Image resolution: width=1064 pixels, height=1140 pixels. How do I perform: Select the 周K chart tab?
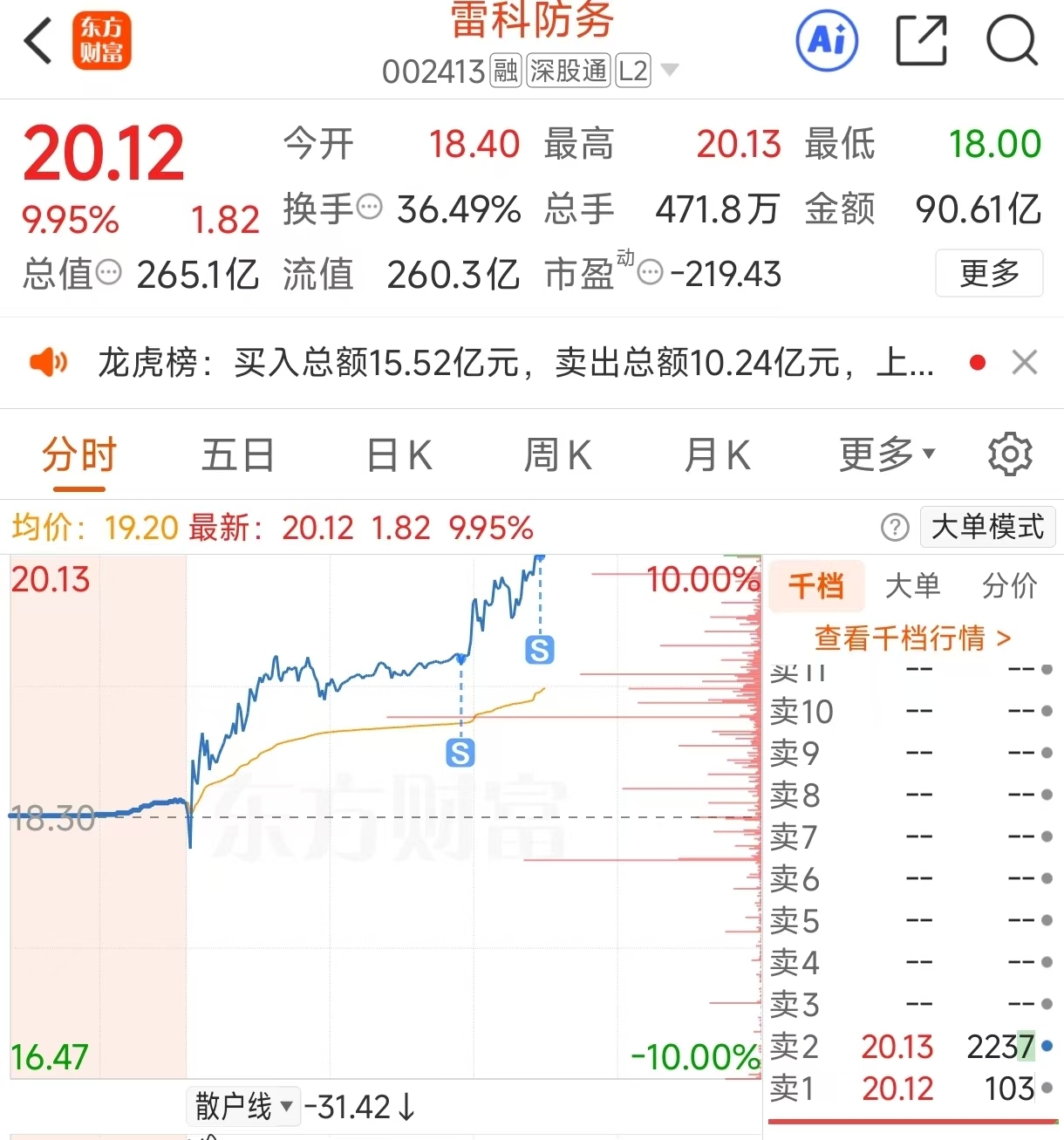pyautogui.click(x=557, y=455)
